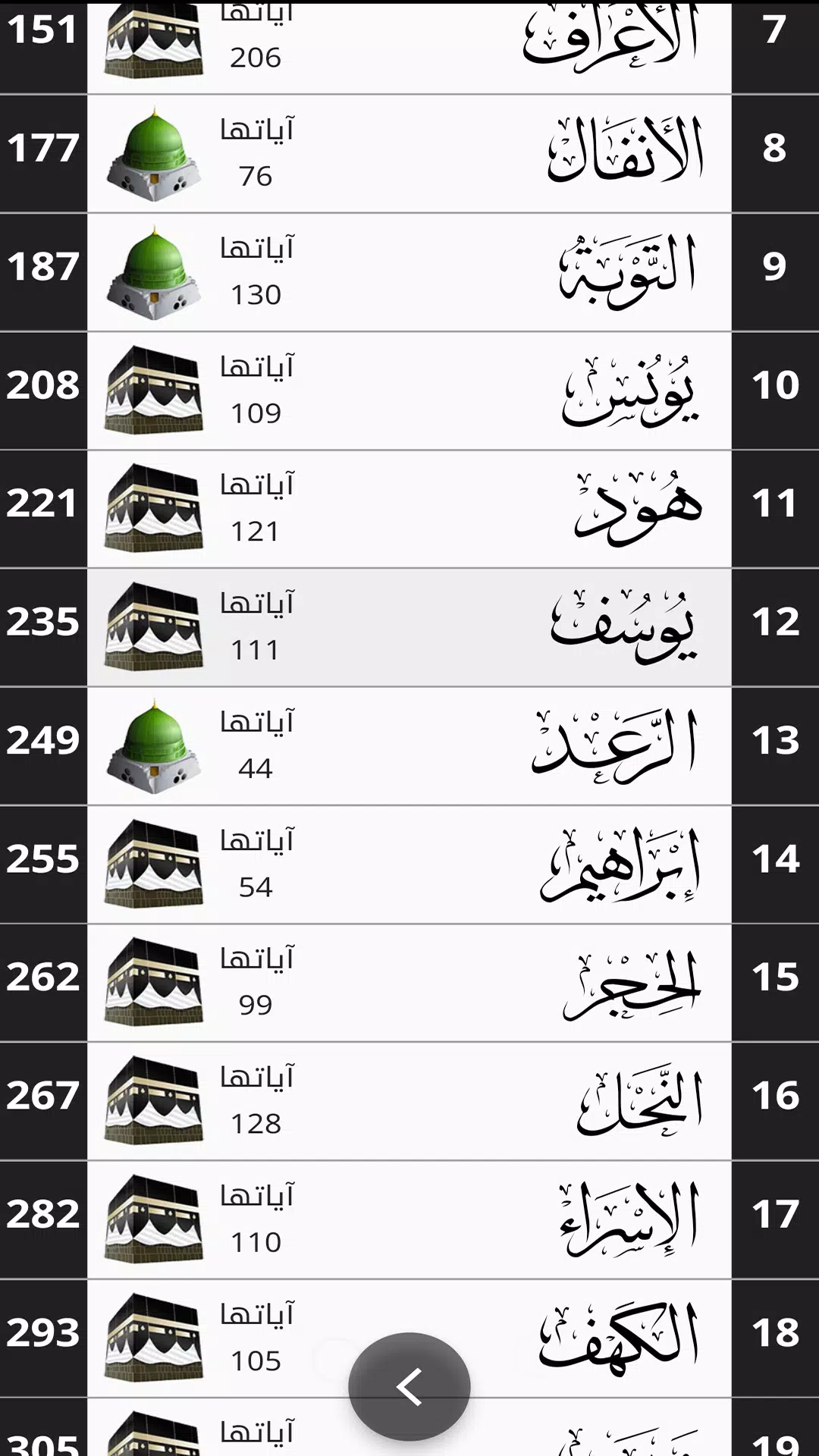Open surah 13 Ar-Ra'd on page 249
This screenshot has height=1456, width=819.
coord(409,746)
